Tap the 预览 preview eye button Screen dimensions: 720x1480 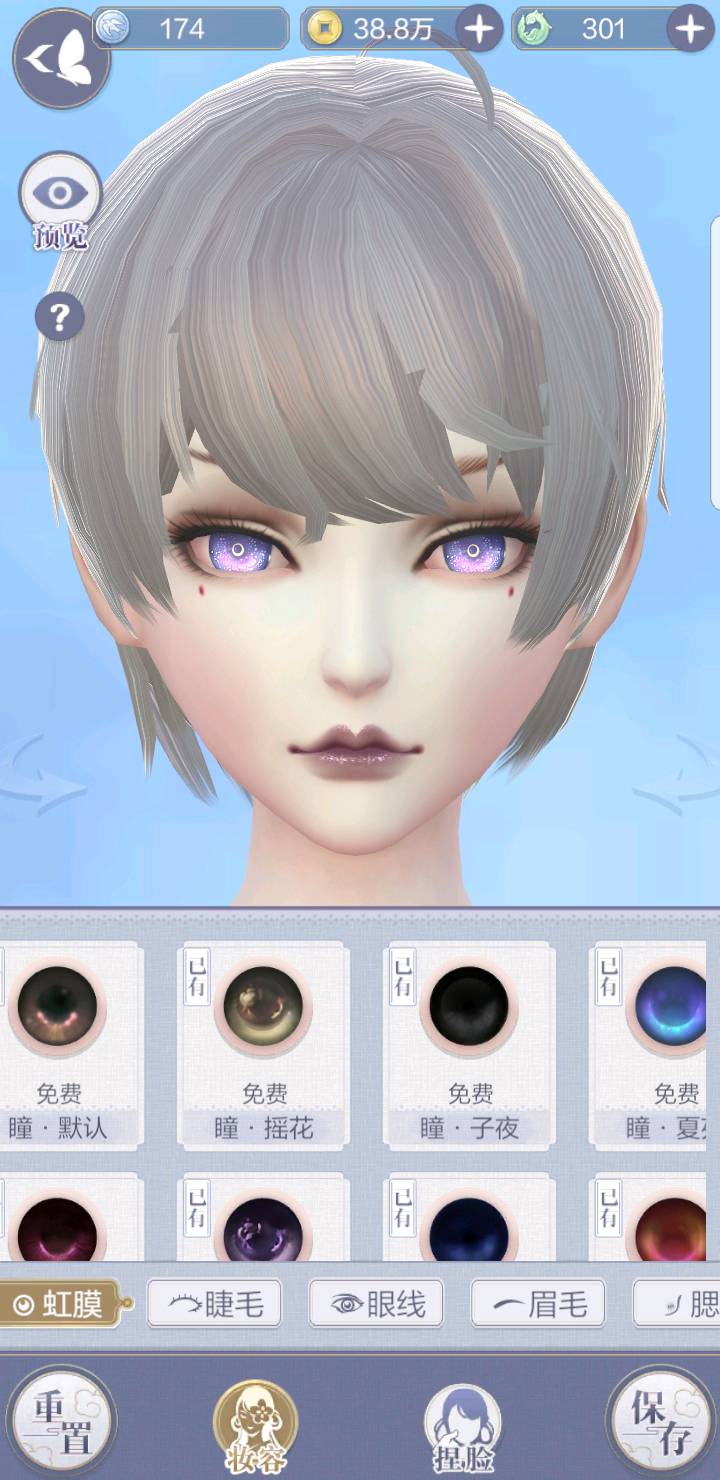[x=60, y=198]
